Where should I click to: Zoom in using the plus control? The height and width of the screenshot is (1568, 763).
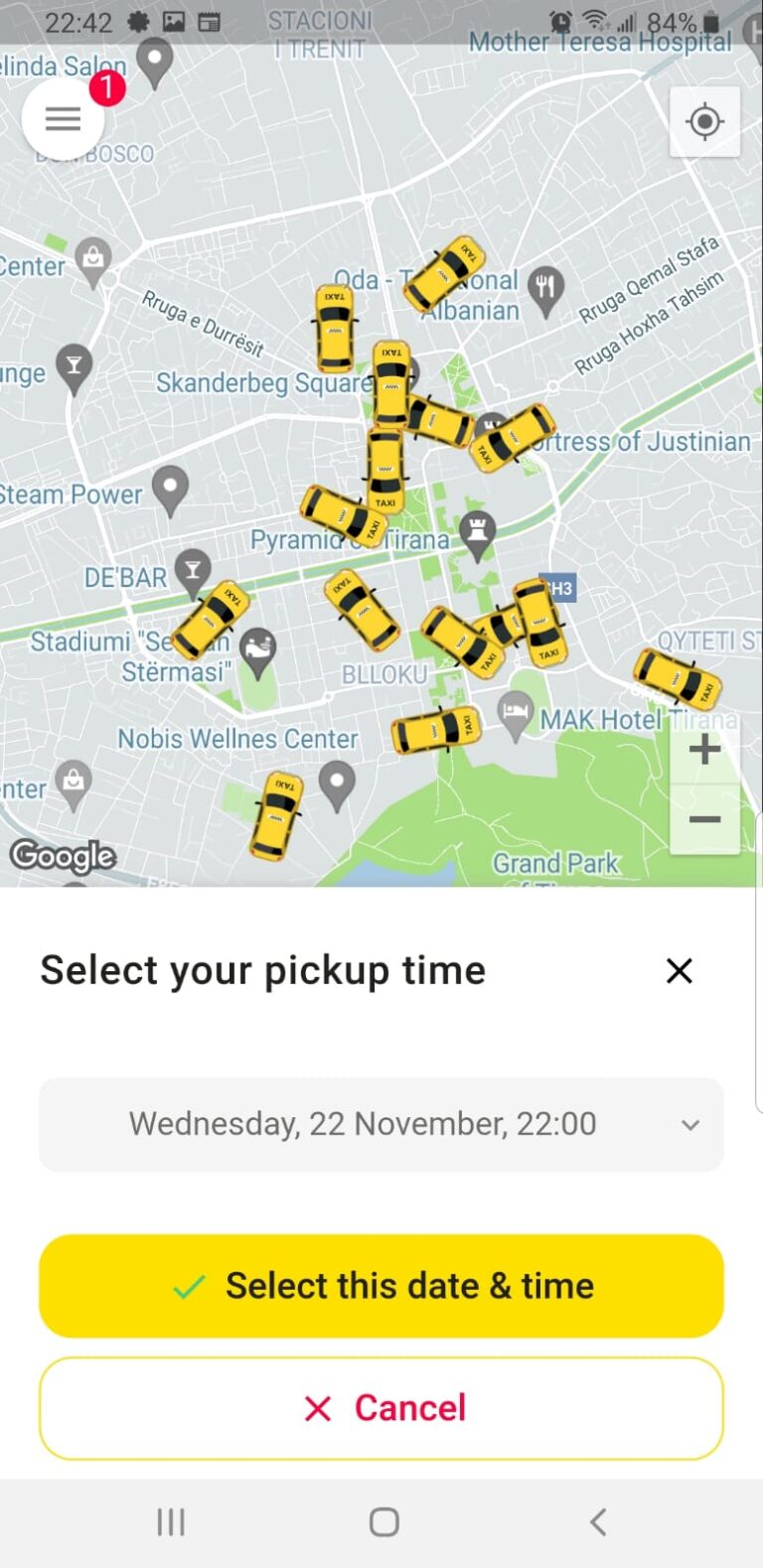coord(704,749)
